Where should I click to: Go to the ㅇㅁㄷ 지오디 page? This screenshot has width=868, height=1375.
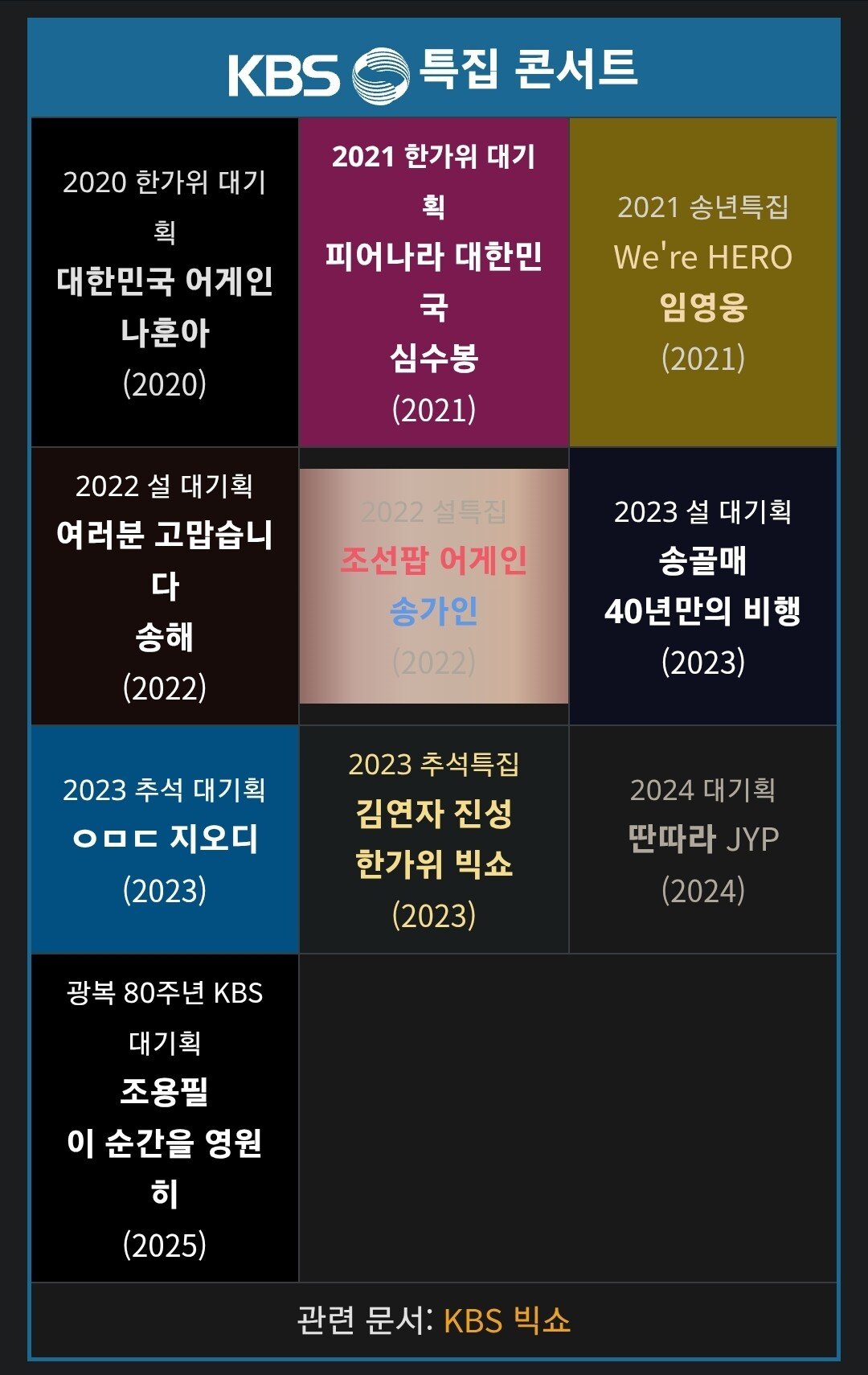click(x=165, y=839)
